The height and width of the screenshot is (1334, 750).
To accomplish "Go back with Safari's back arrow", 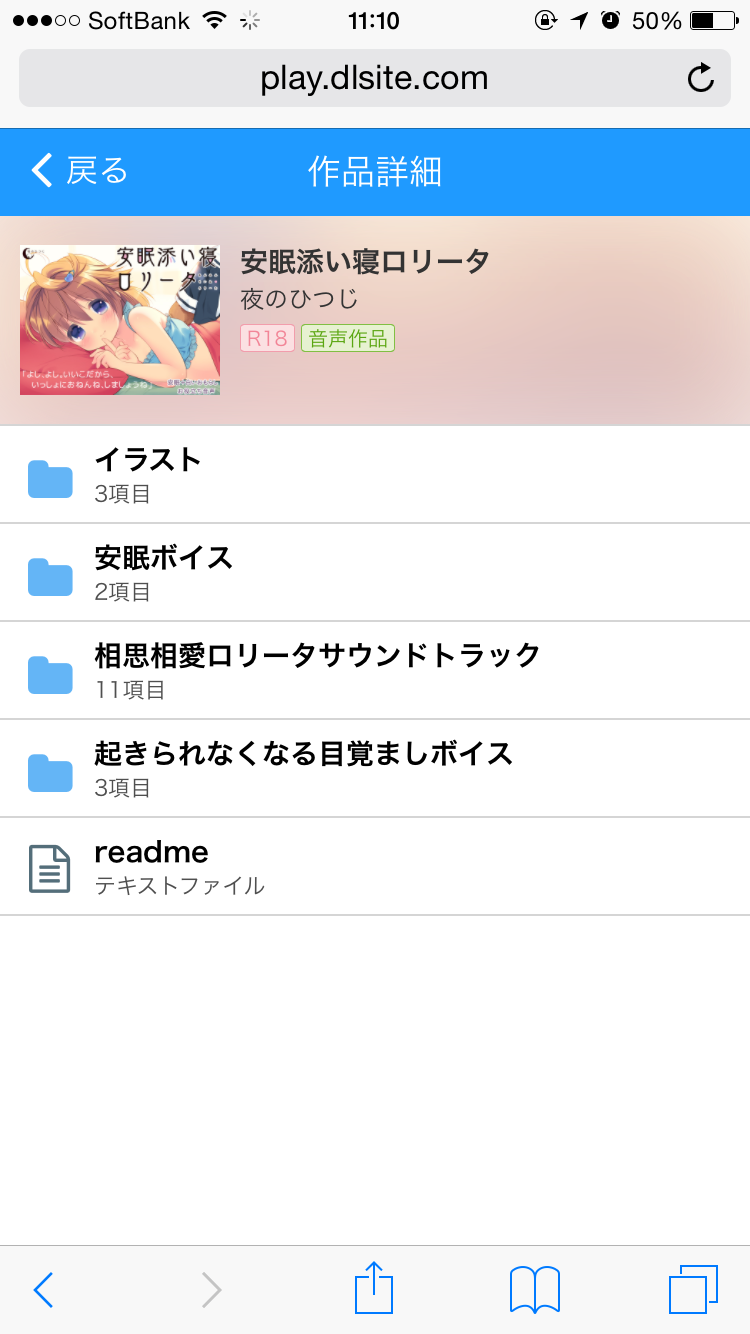I will [43, 1290].
